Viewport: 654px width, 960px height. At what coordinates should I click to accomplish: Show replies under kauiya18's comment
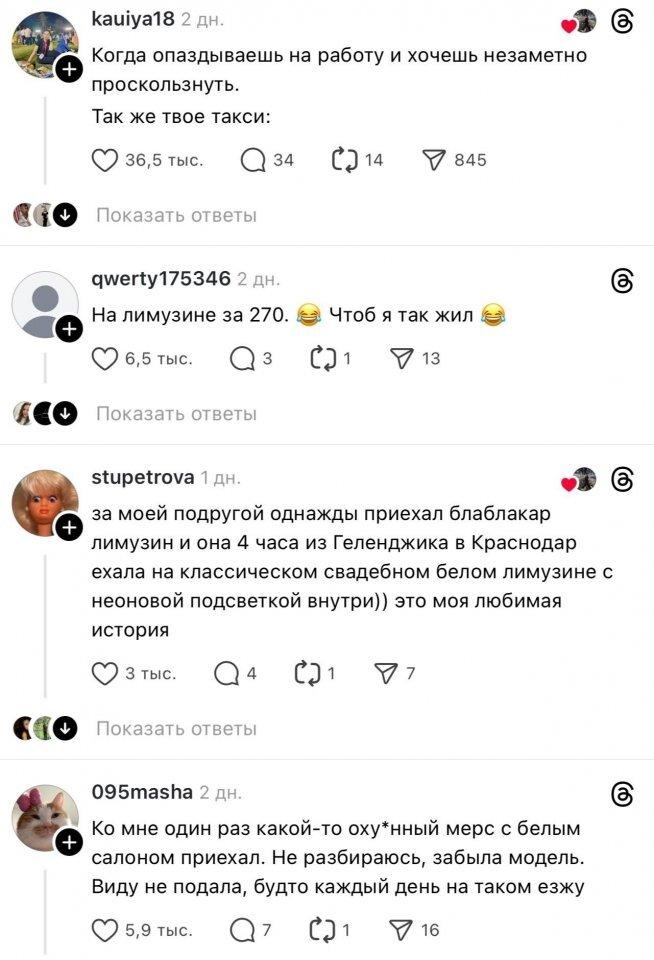pyautogui.click(x=176, y=215)
